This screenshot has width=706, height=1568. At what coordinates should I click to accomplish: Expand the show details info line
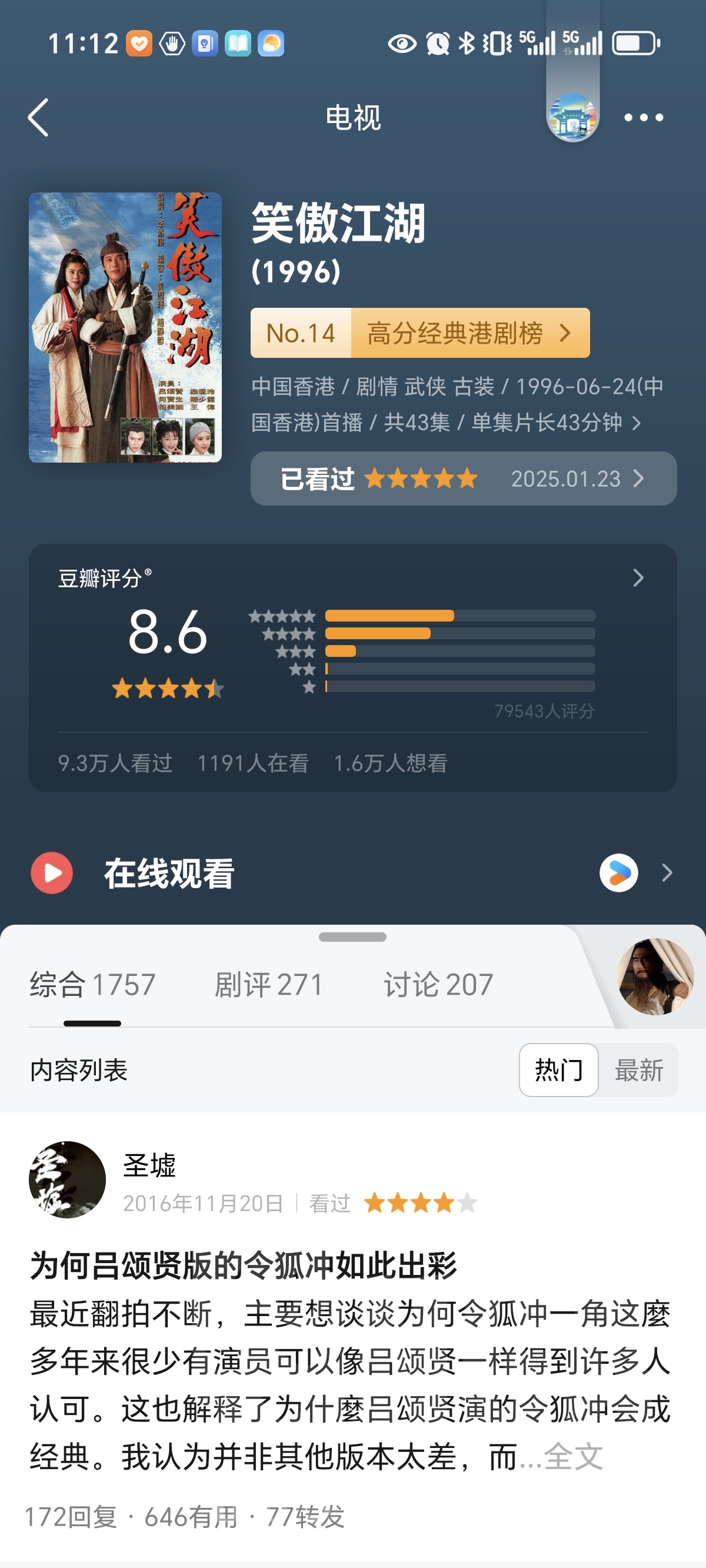point(636,423)
